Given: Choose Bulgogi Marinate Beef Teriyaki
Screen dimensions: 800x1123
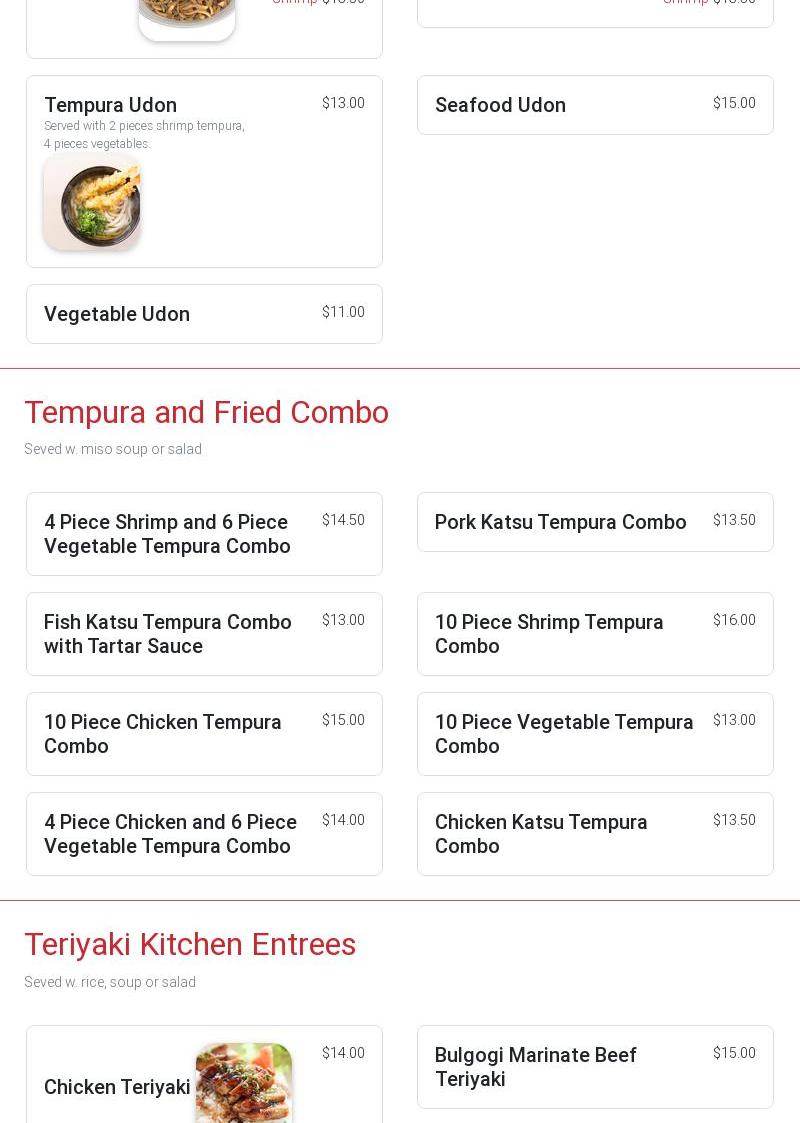Looking at the screenshot, I should pyautogui.click(x=595, y=1067).
